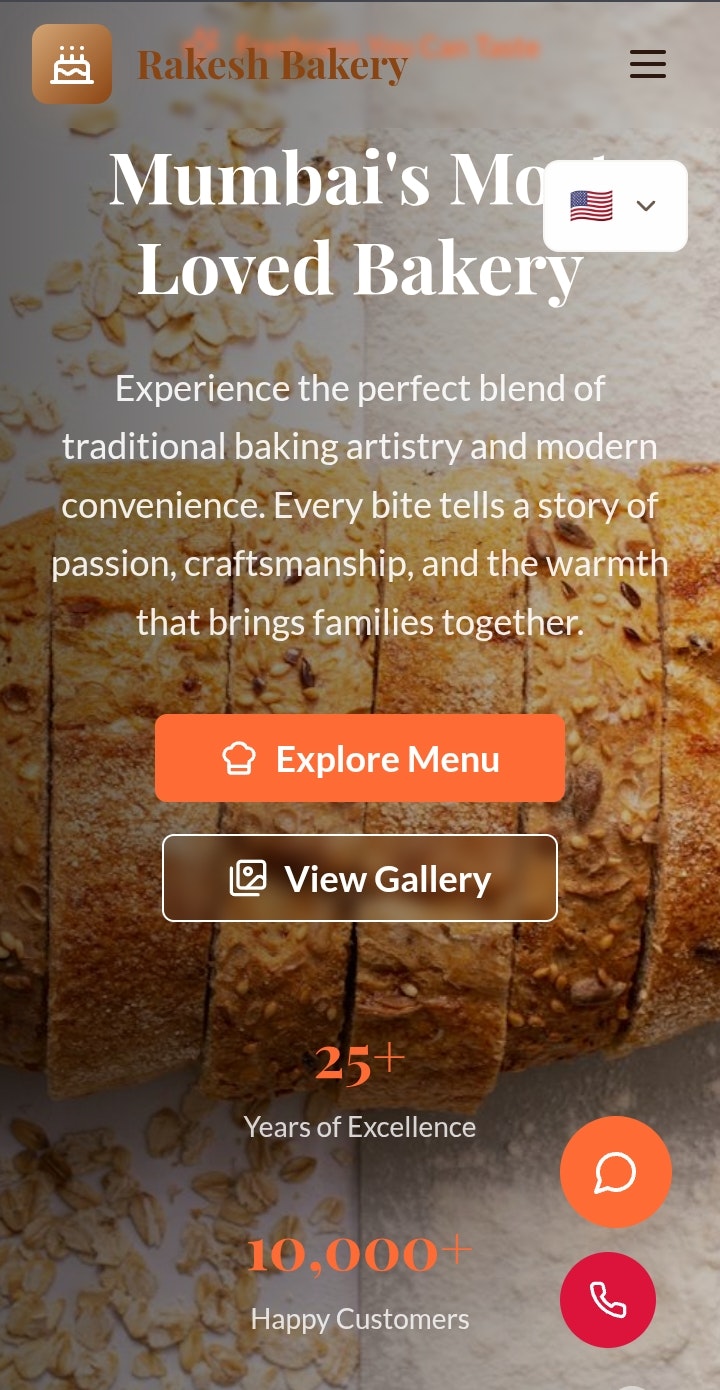The image size is (720, 1390).
Task: Click the Rakesh Bakery site name
Action: [x=272, y=64]
